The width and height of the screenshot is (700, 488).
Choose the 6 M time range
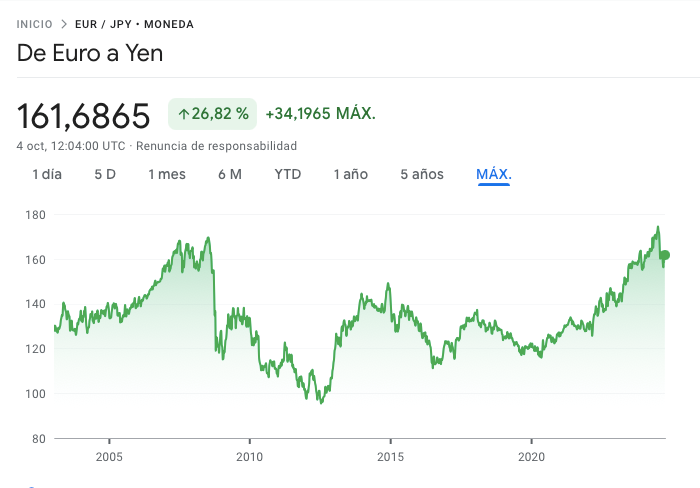(230, 174)
